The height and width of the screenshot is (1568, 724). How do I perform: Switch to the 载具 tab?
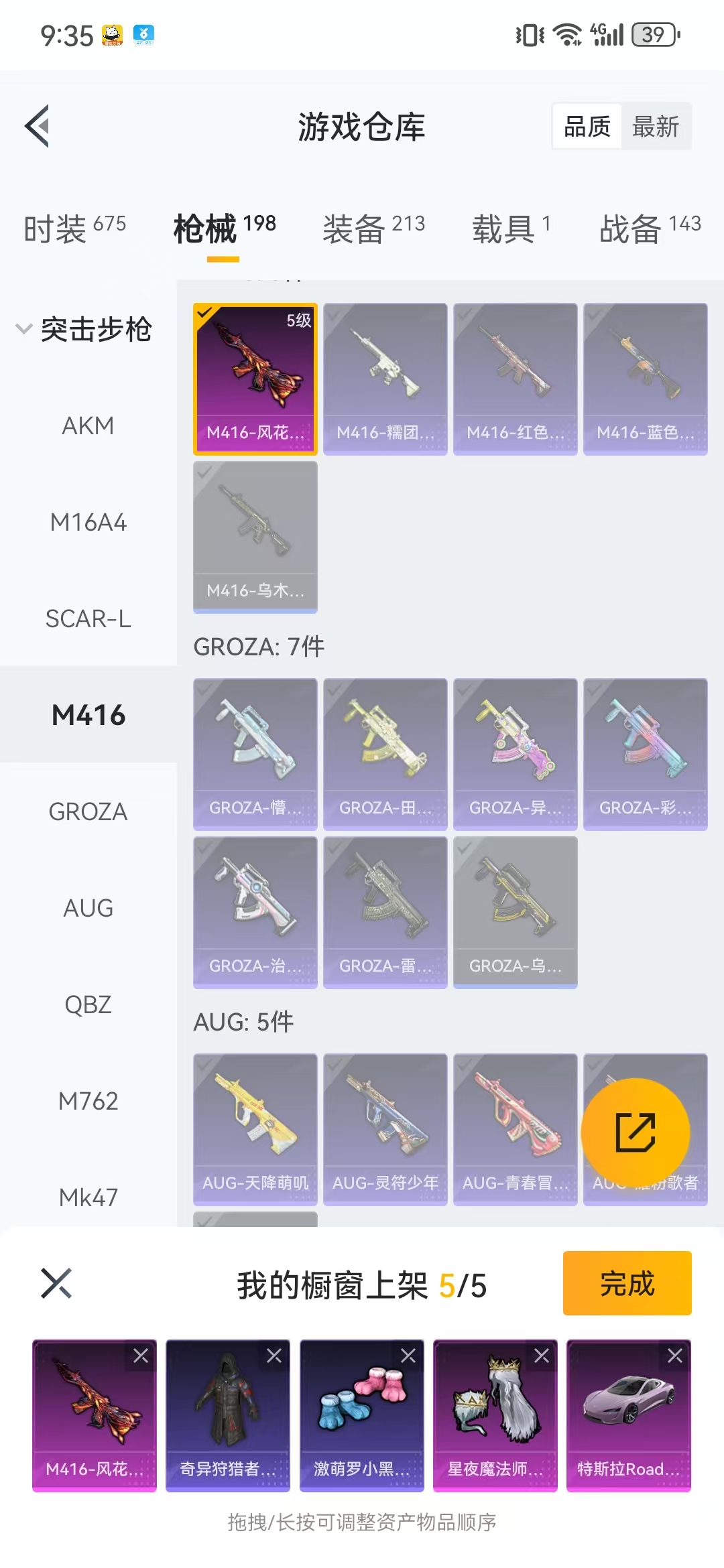511,228
